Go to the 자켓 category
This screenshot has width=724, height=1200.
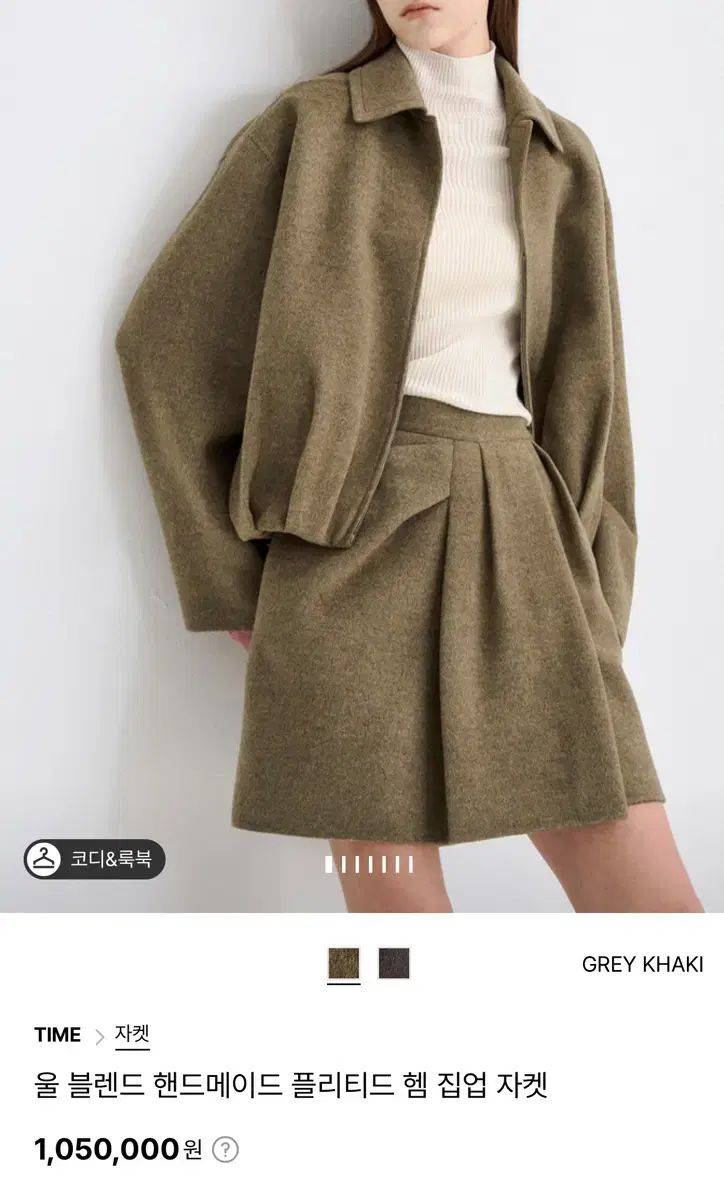click(132, 1035)
